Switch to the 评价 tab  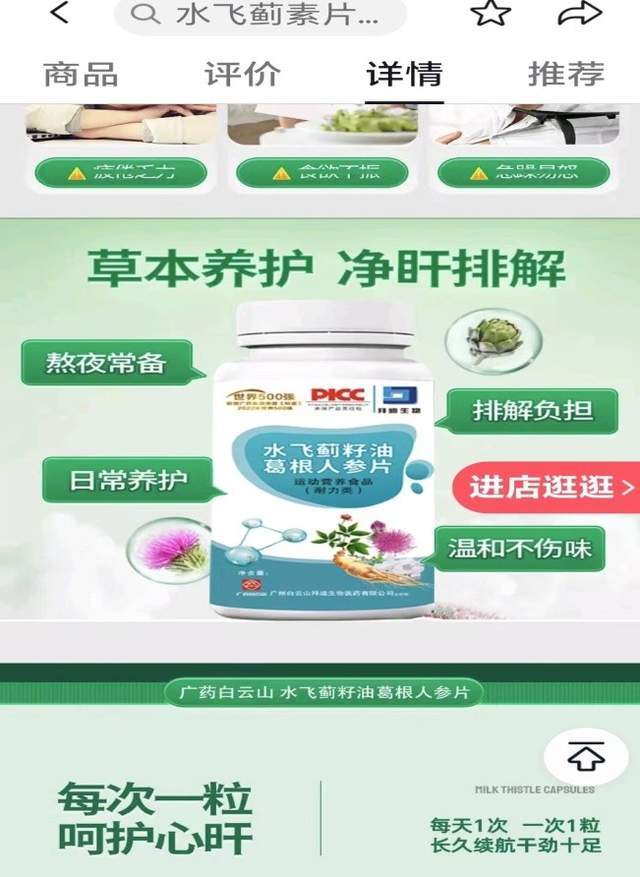tap(241, 73)
